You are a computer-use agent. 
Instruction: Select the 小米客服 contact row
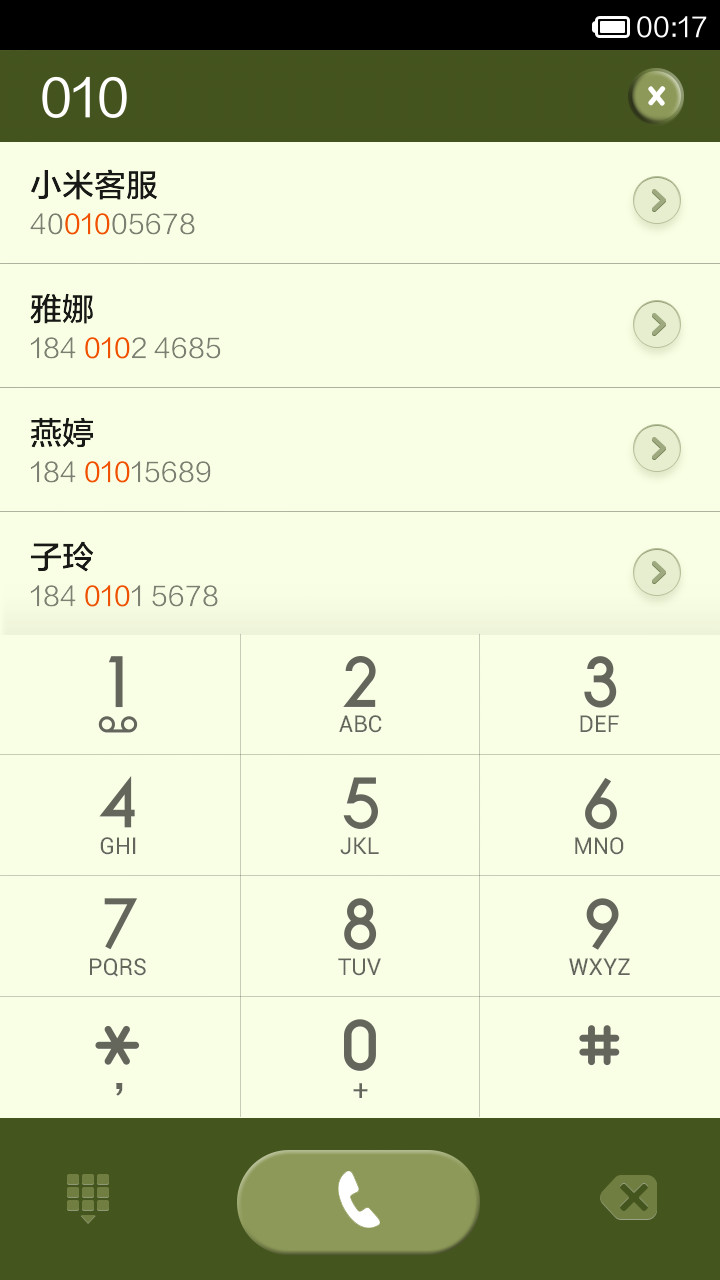[x=360, y=203]
